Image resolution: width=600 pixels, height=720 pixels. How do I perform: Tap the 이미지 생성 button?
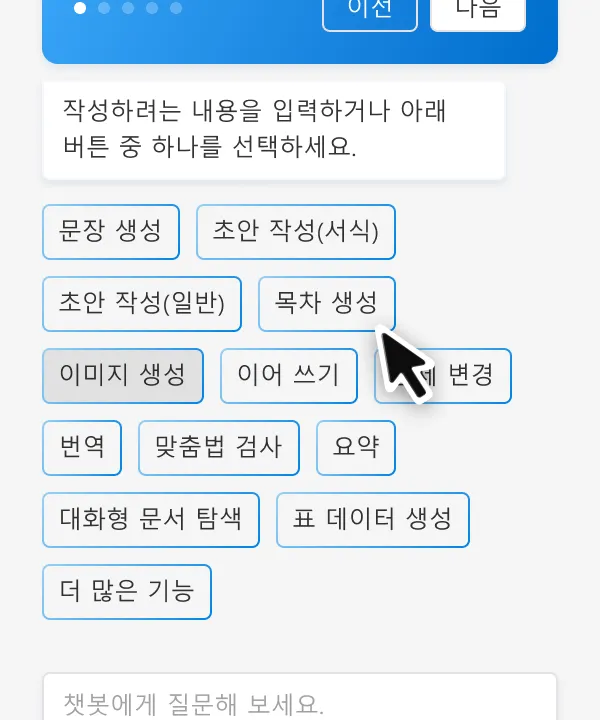pyautogui.click(x=123, y=376)
